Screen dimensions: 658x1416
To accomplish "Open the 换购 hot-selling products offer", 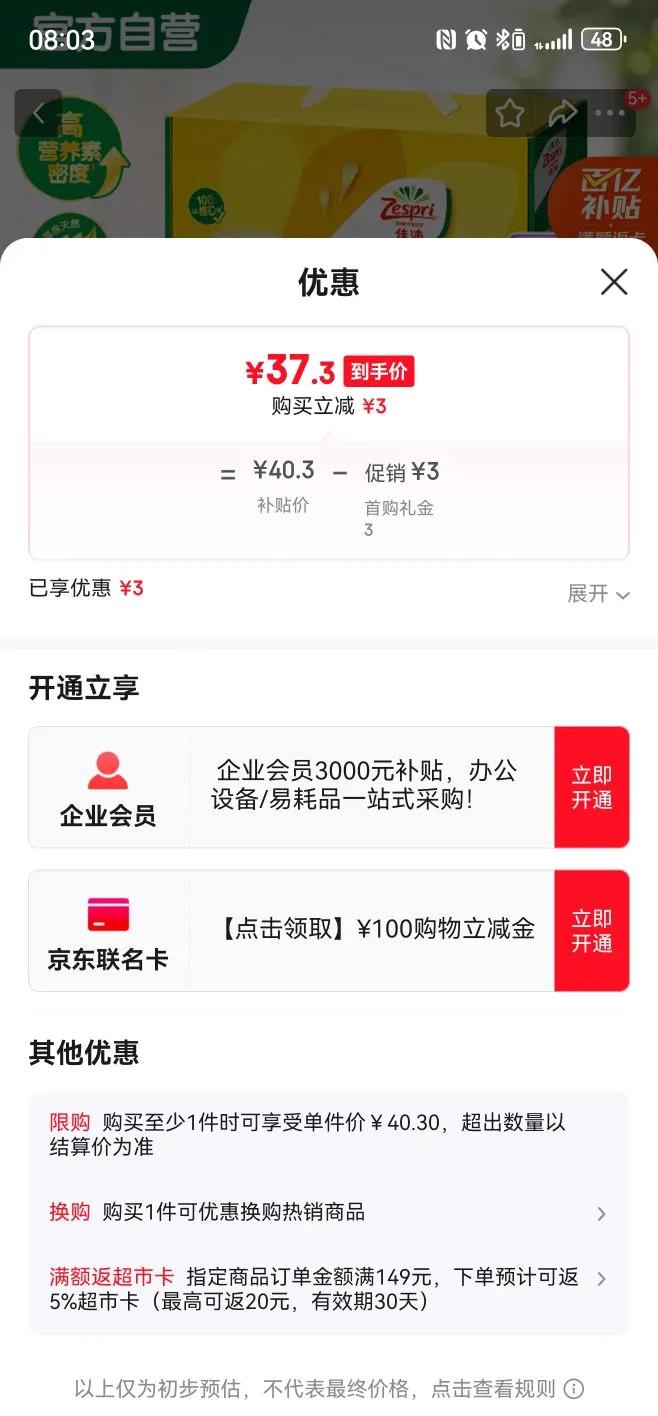I will [x=329, y=1212].
